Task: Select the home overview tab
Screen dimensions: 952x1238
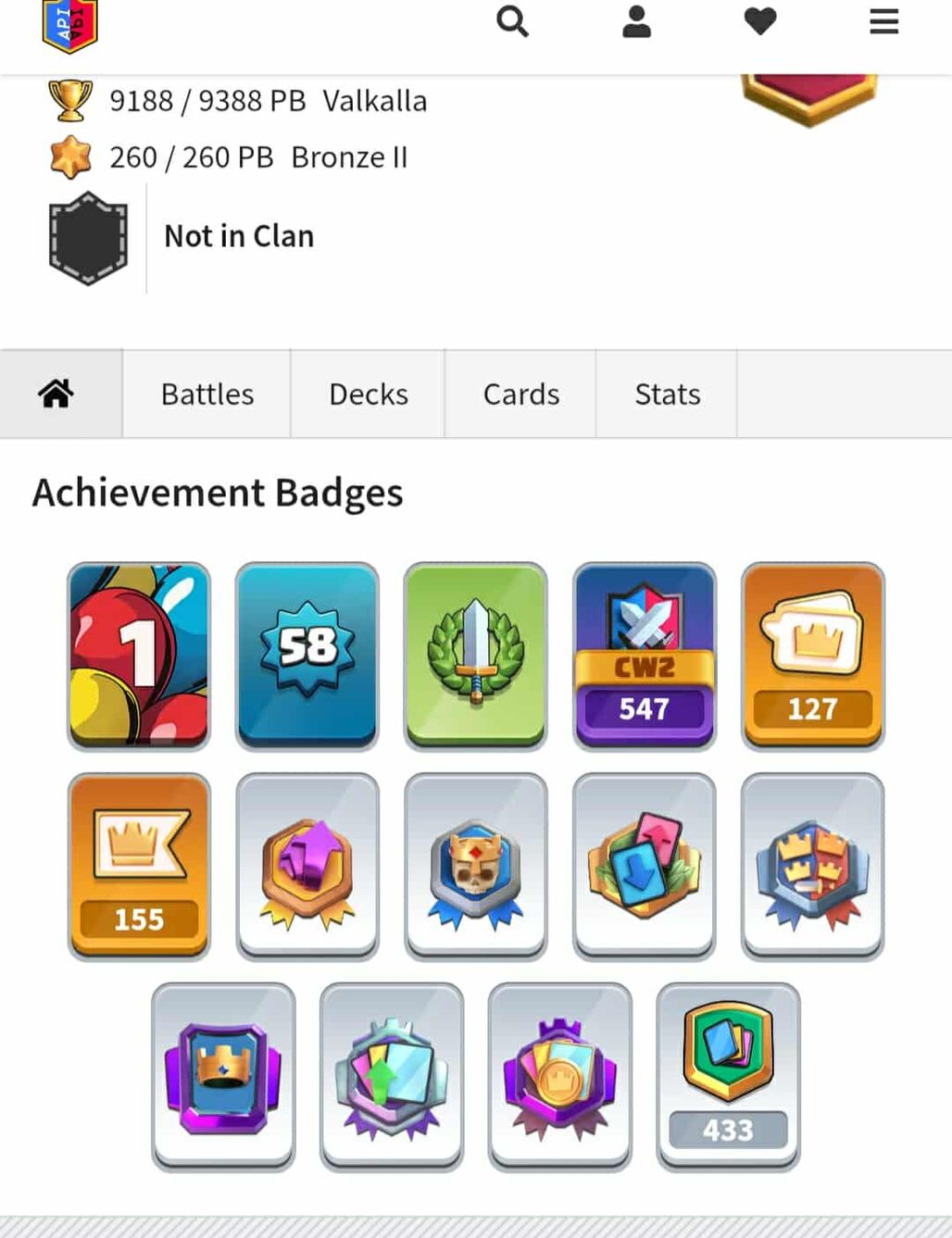Action: [x=56, y=394]
